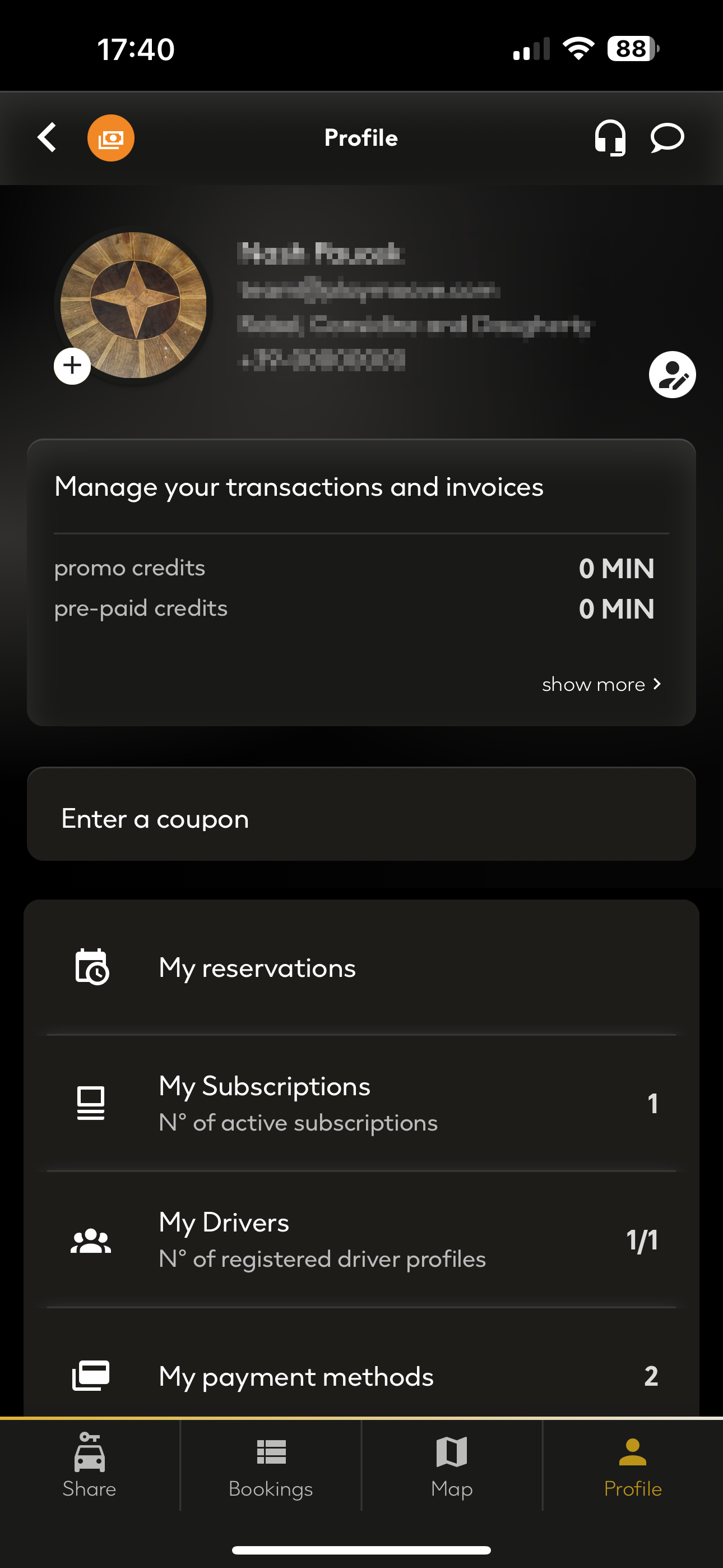Image resolution: width=723 pixels, height=1568 pixels.
Task: Contact support via the headset icon
Action: click(x=610, y=138)
